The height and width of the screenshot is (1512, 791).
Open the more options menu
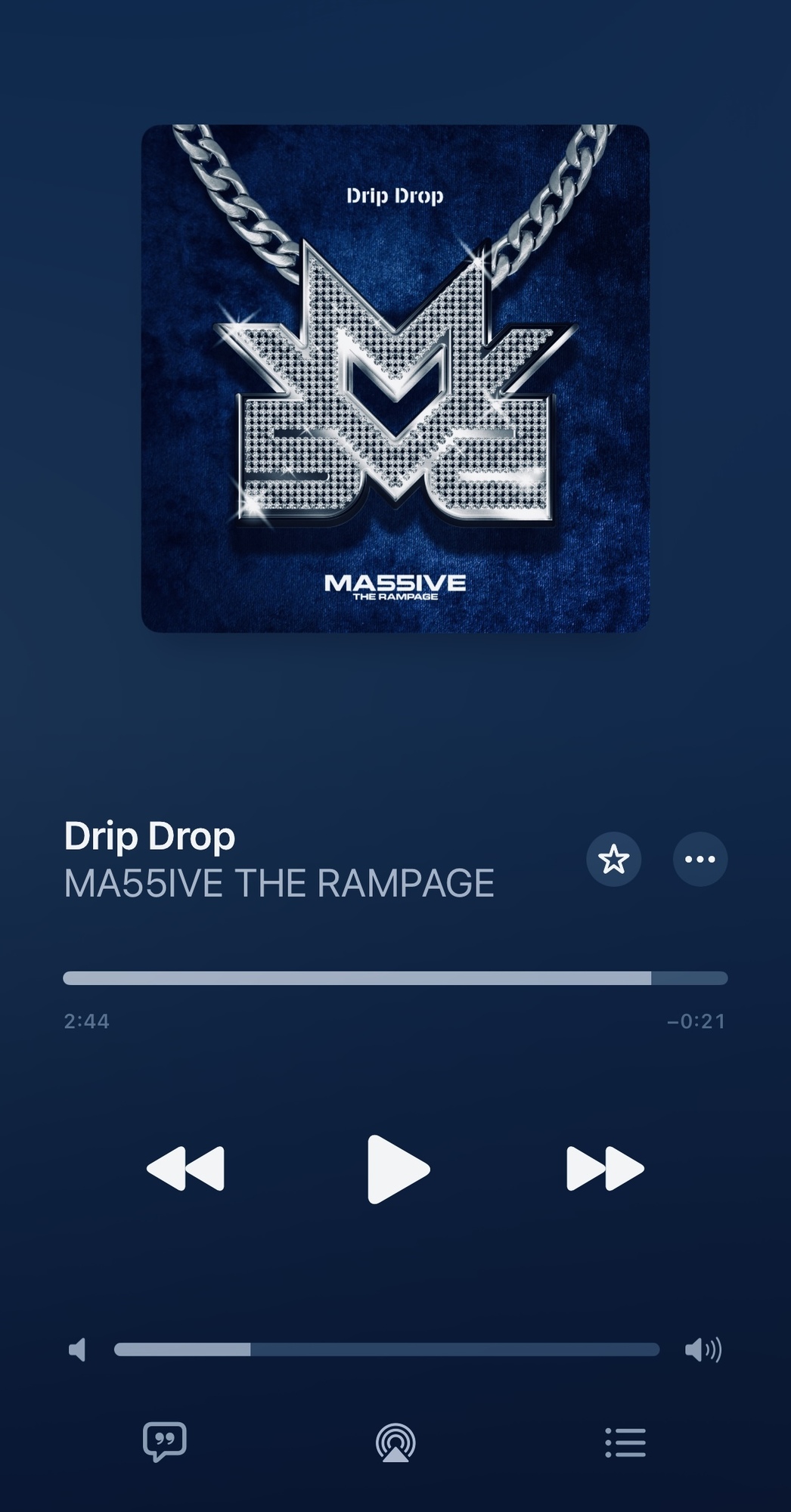pos(699,860)
